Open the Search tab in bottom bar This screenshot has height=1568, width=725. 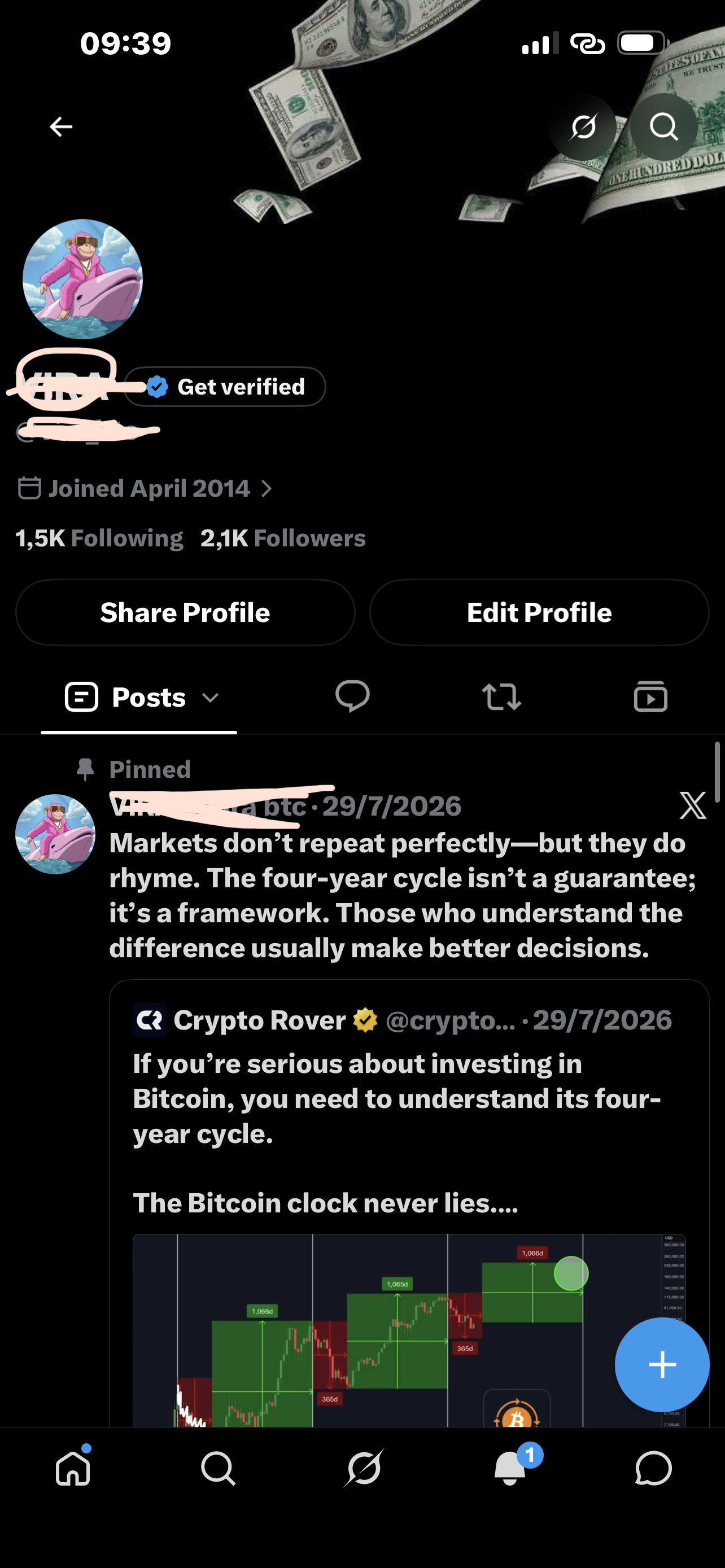pyautogui.click(x=218, y=1468)
